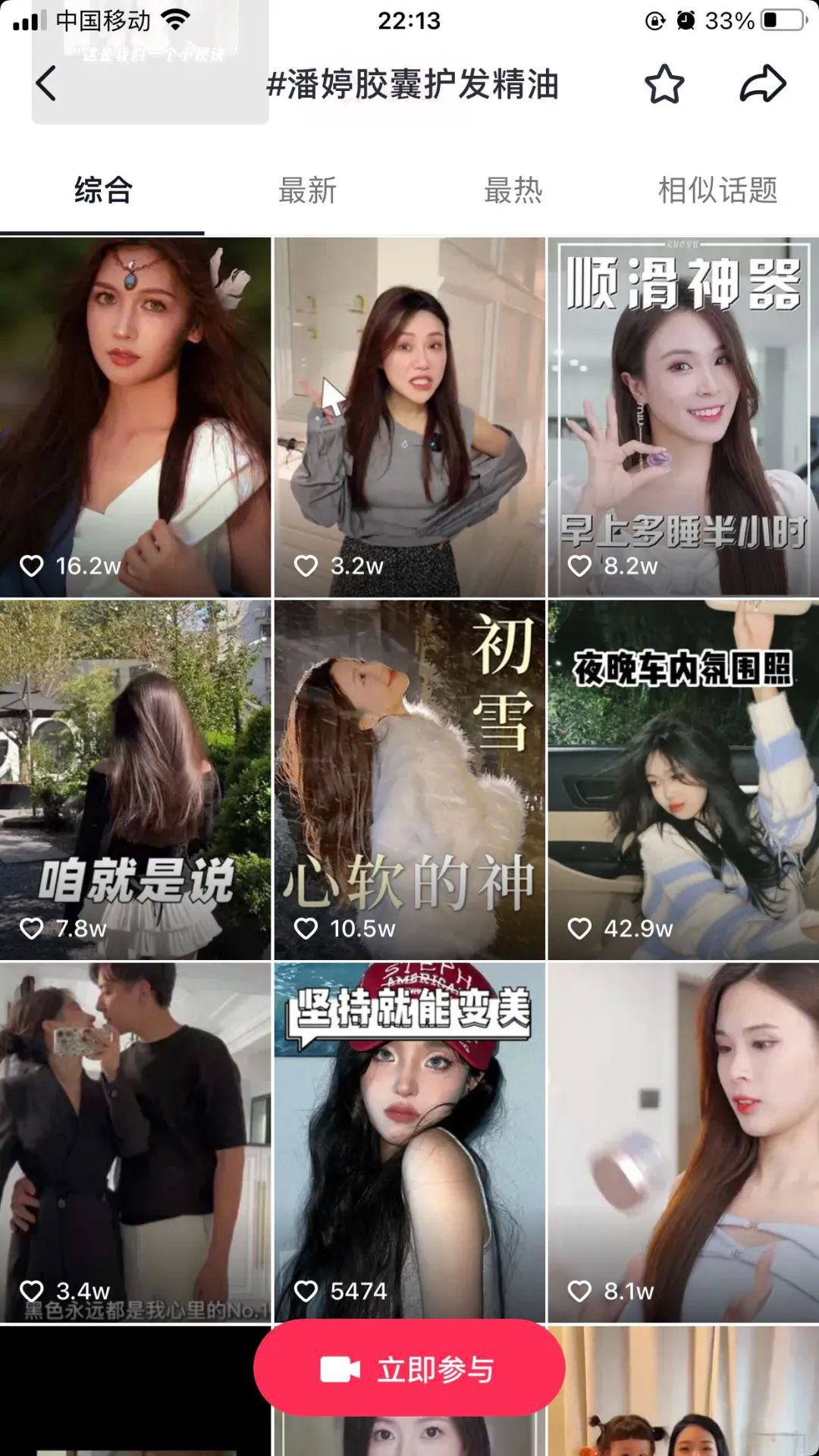Open the video with 16.2w likes
Image resolution: width=819 pixels, height=1456 pixels.
tap(135, 417)
